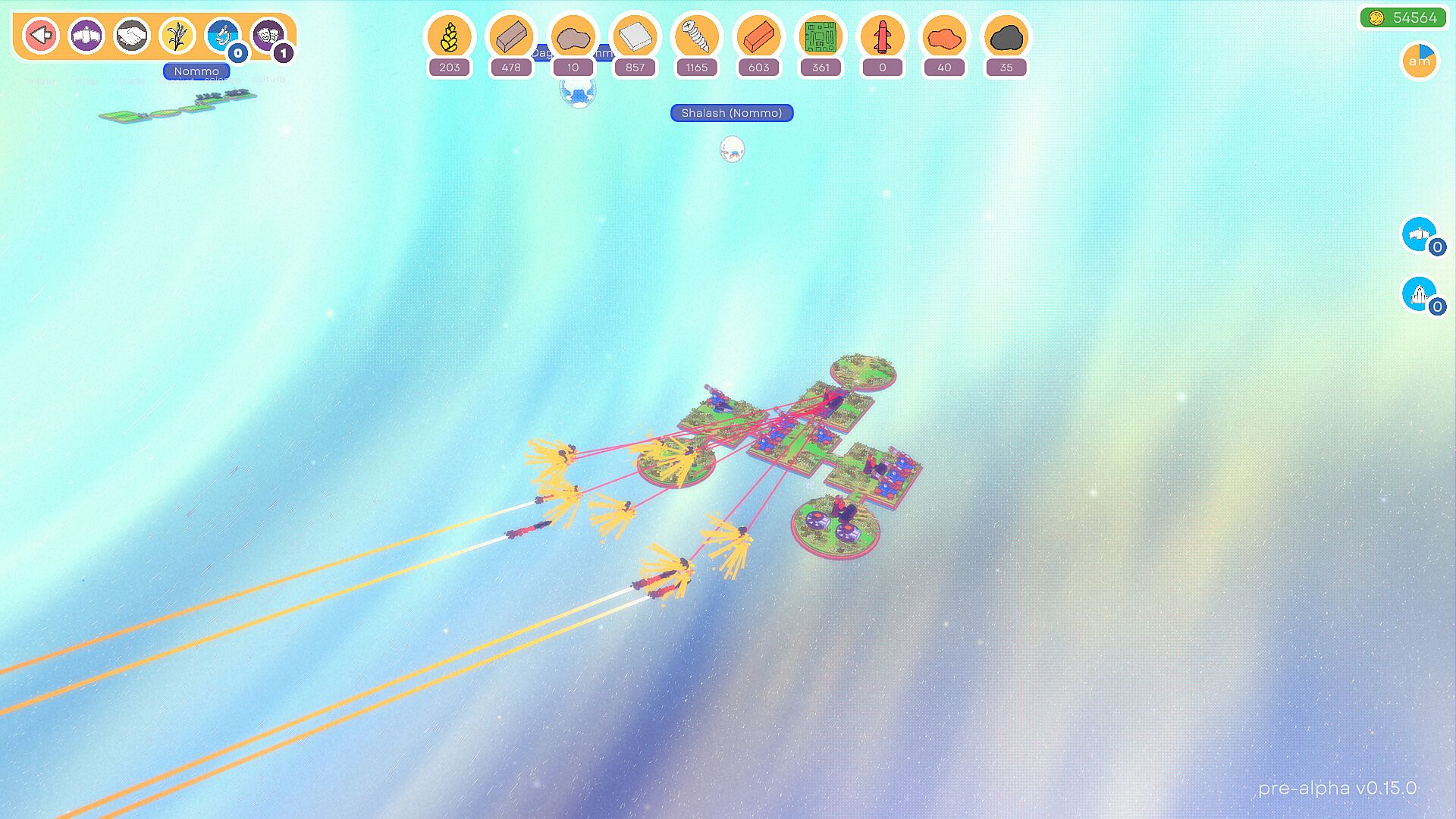Tap the 54564 coin balance
The image size is (1456, 819).
[x=1403, y=17]
